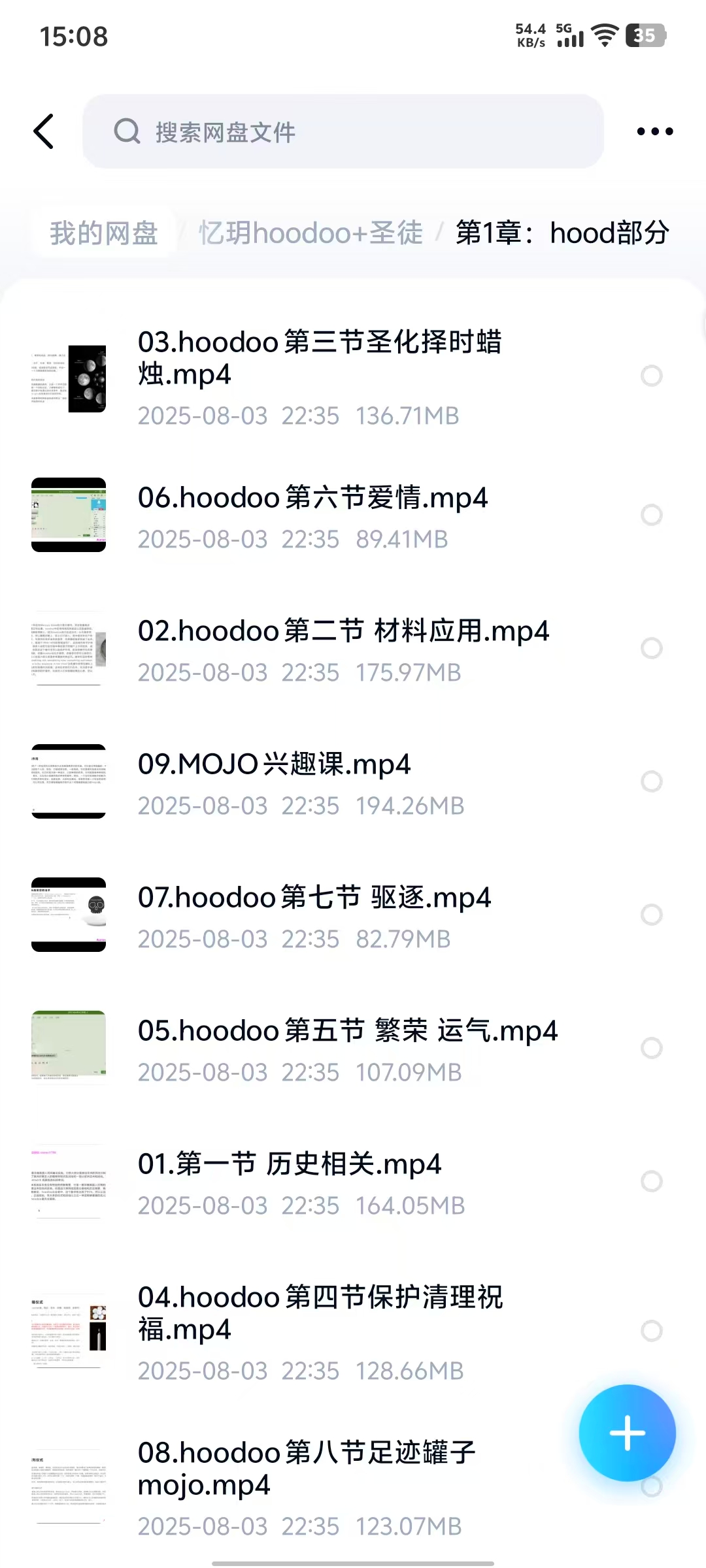The width and height of the screenshot is (706, 1568).
Task: Open 03.hoodoo 第三节圣化择时蜡烛.mp4
Action: click(x=319, y=375)
